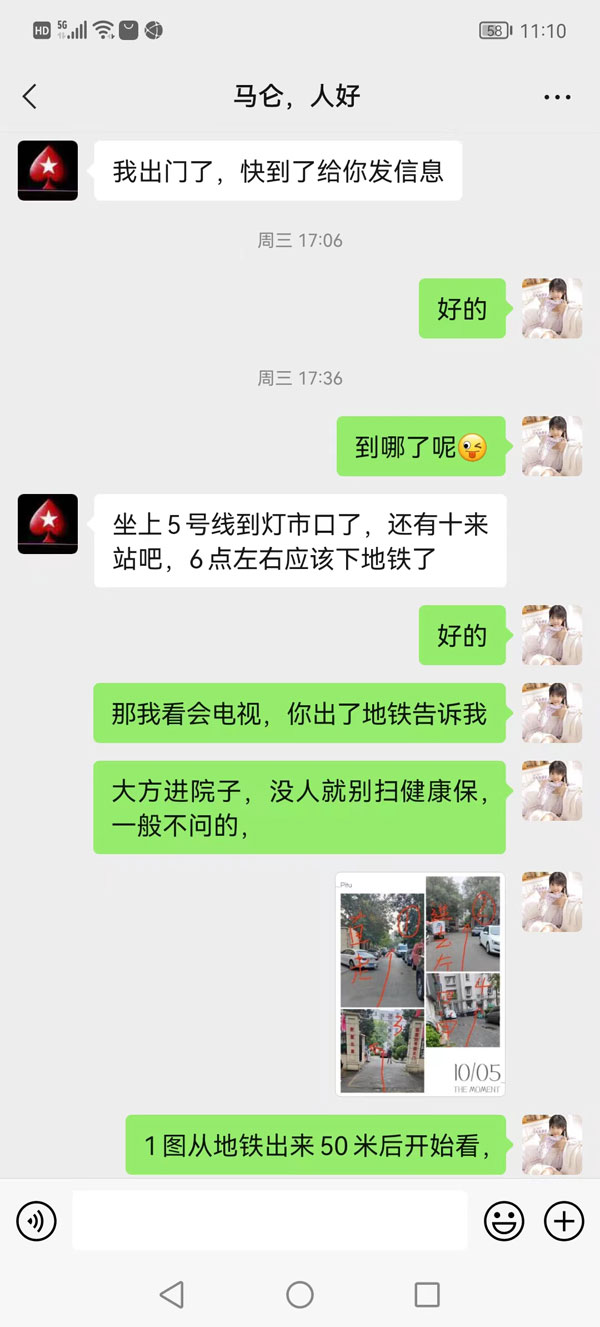This screenshot has height=1327, width=600.
Task: Switch to voice message input
Action: tap(37, 1221)
